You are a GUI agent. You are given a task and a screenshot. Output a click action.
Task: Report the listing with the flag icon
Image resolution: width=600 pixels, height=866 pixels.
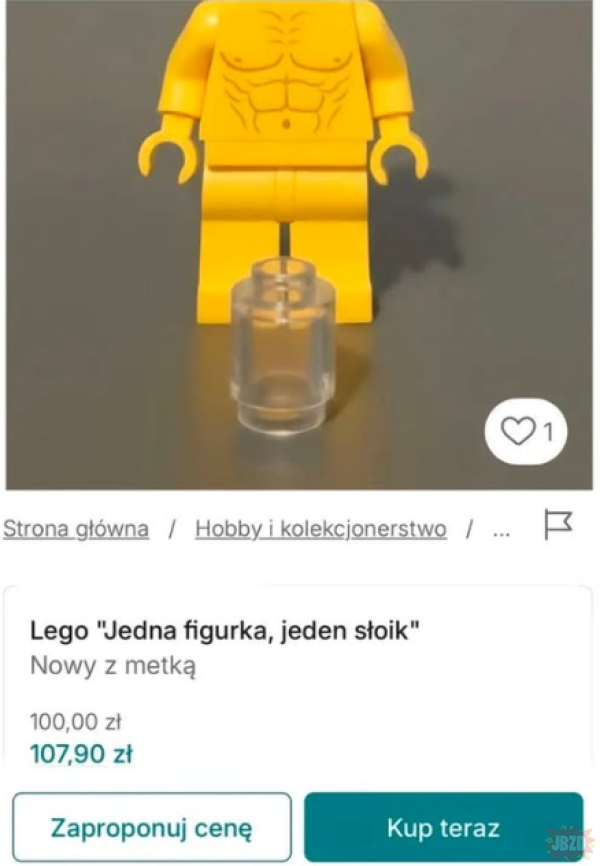(557, 525)
